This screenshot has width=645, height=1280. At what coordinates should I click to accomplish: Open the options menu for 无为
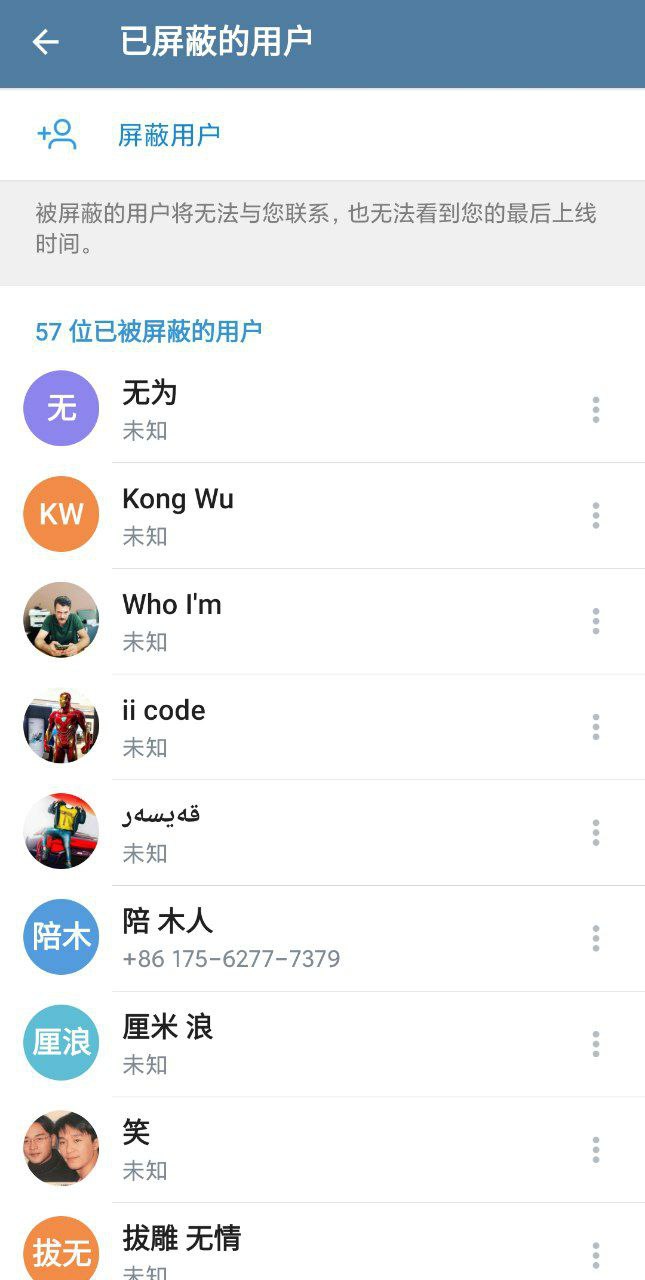click(x=596, y=410)
